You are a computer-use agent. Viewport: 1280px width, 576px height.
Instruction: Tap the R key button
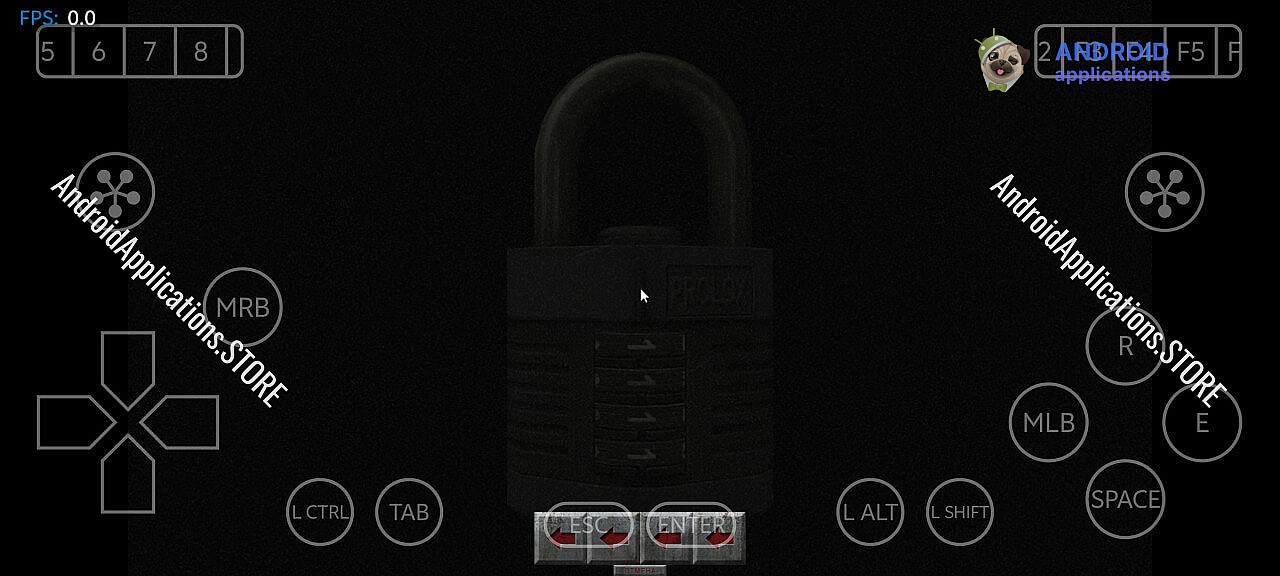(x=1125, y=346)
